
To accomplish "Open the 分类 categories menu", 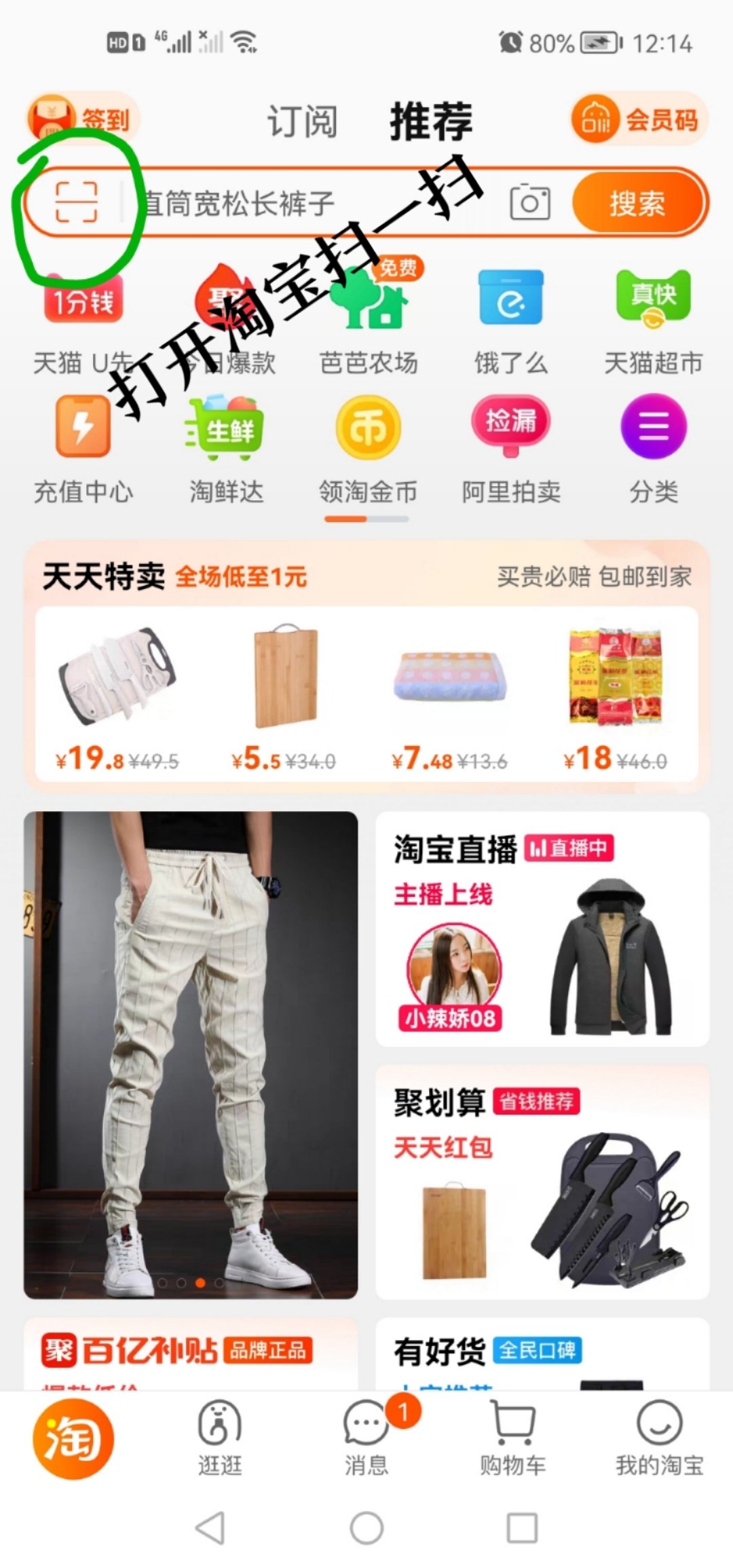I will (653, 449).
